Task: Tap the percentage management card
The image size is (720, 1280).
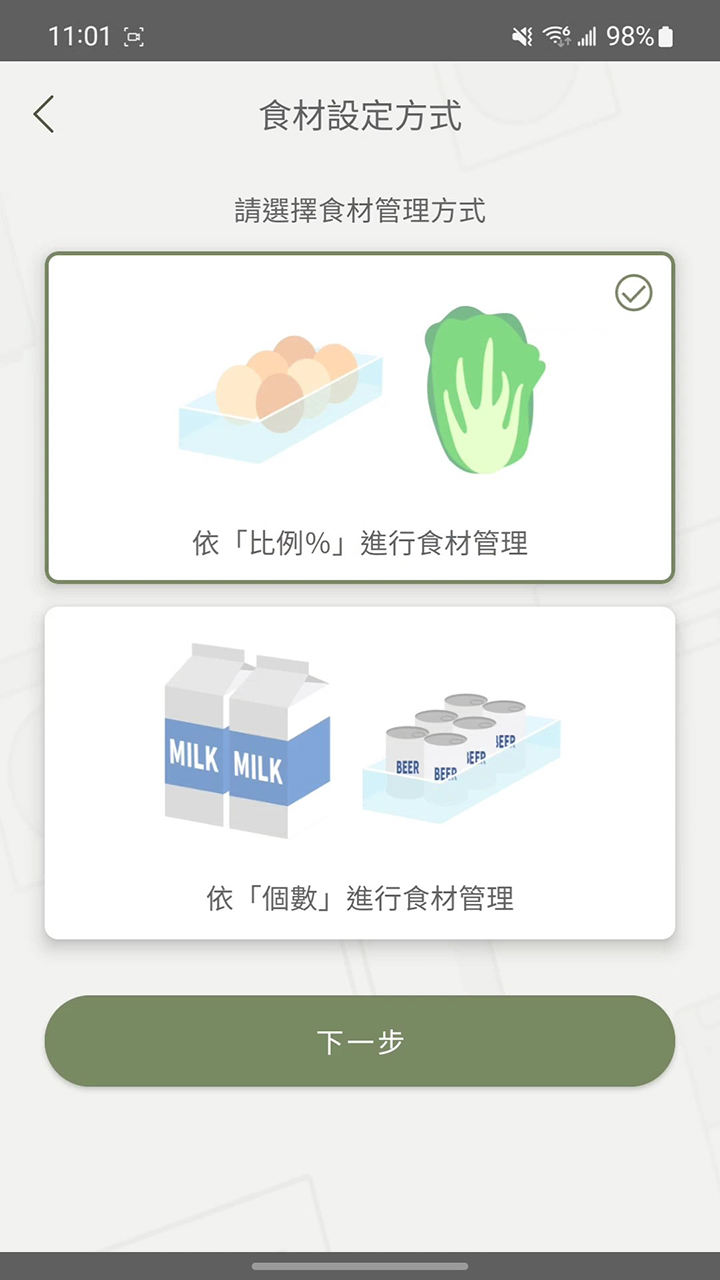Action: coord(360,417)
